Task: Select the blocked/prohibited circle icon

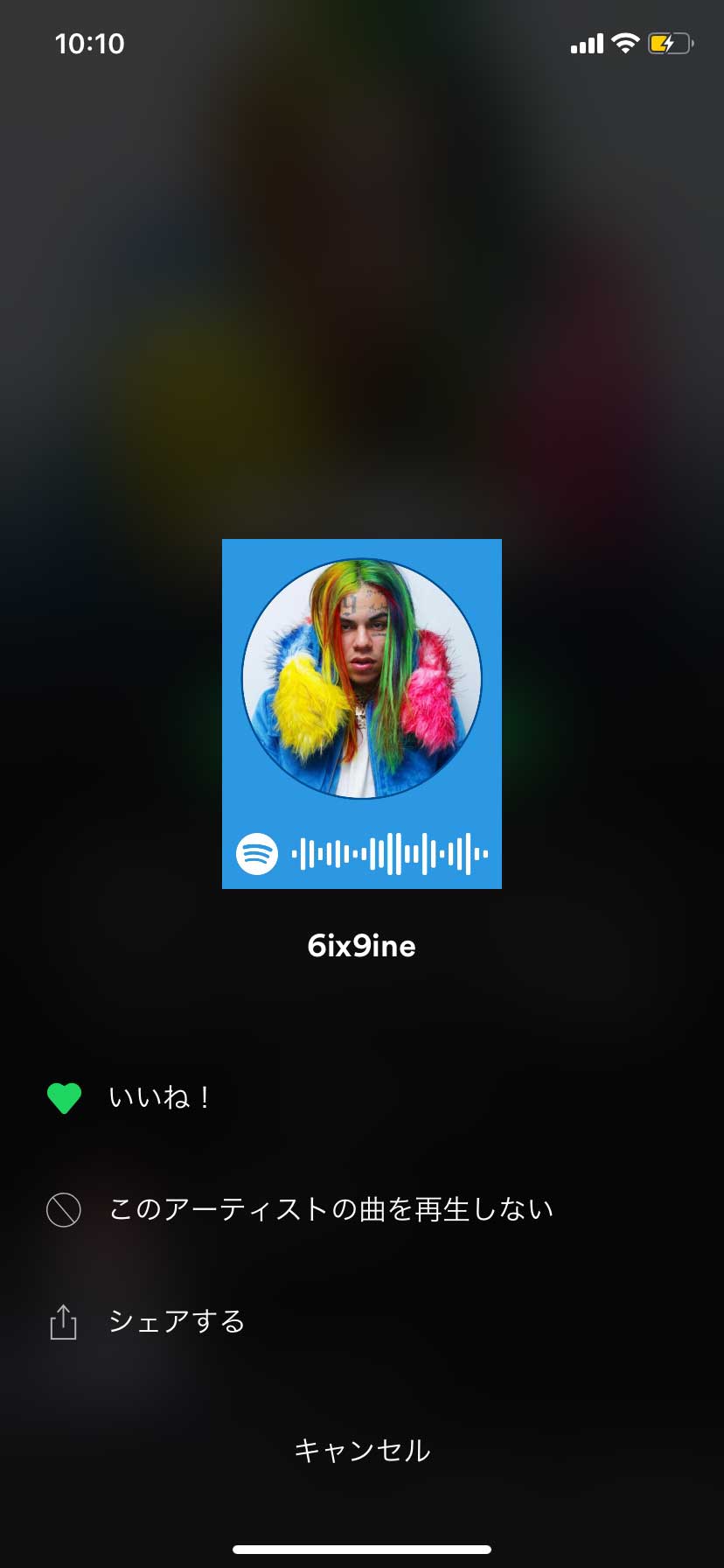Action: click(x=63, y=1209)
